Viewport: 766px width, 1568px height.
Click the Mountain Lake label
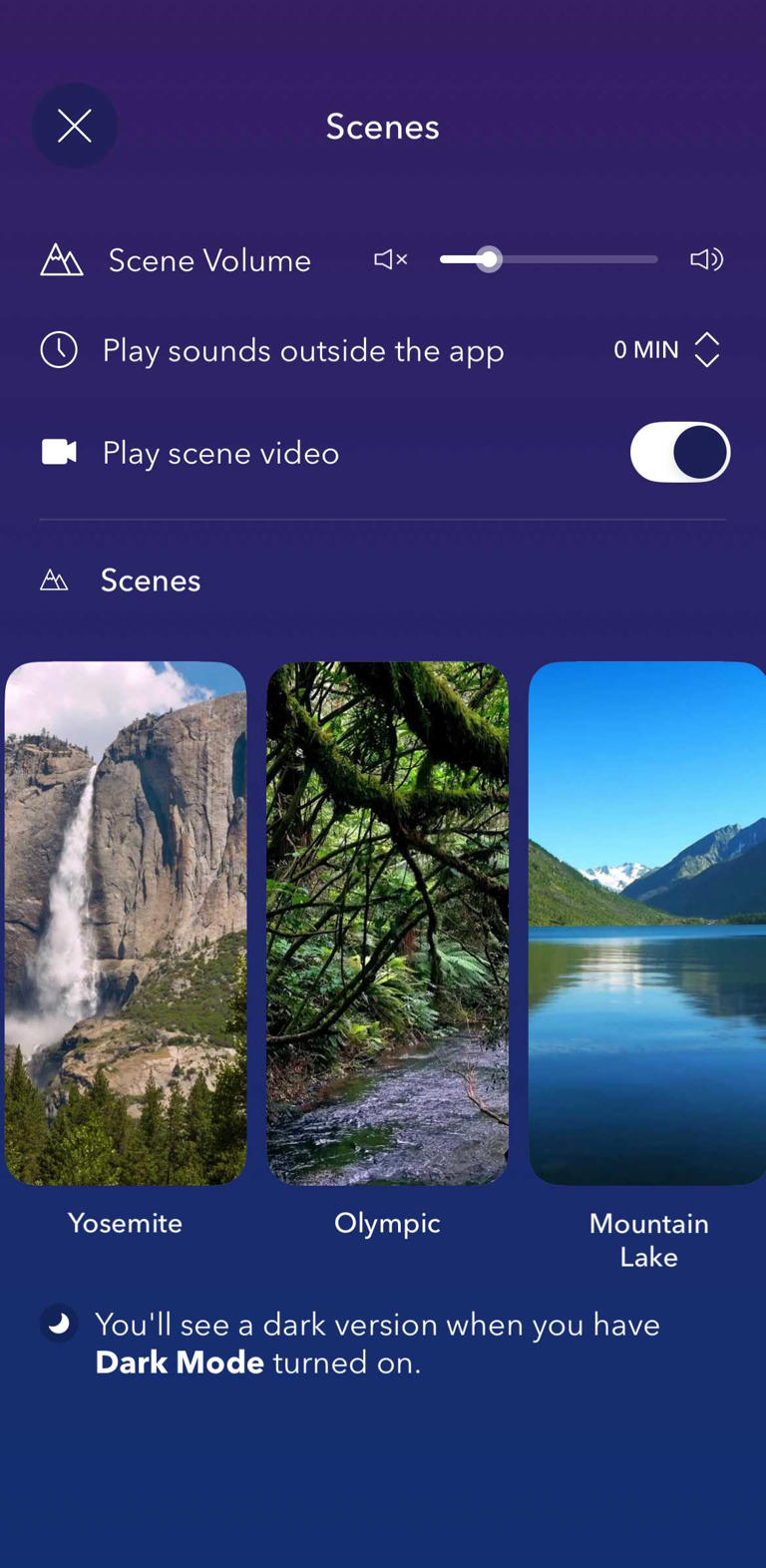(648, 1240)
